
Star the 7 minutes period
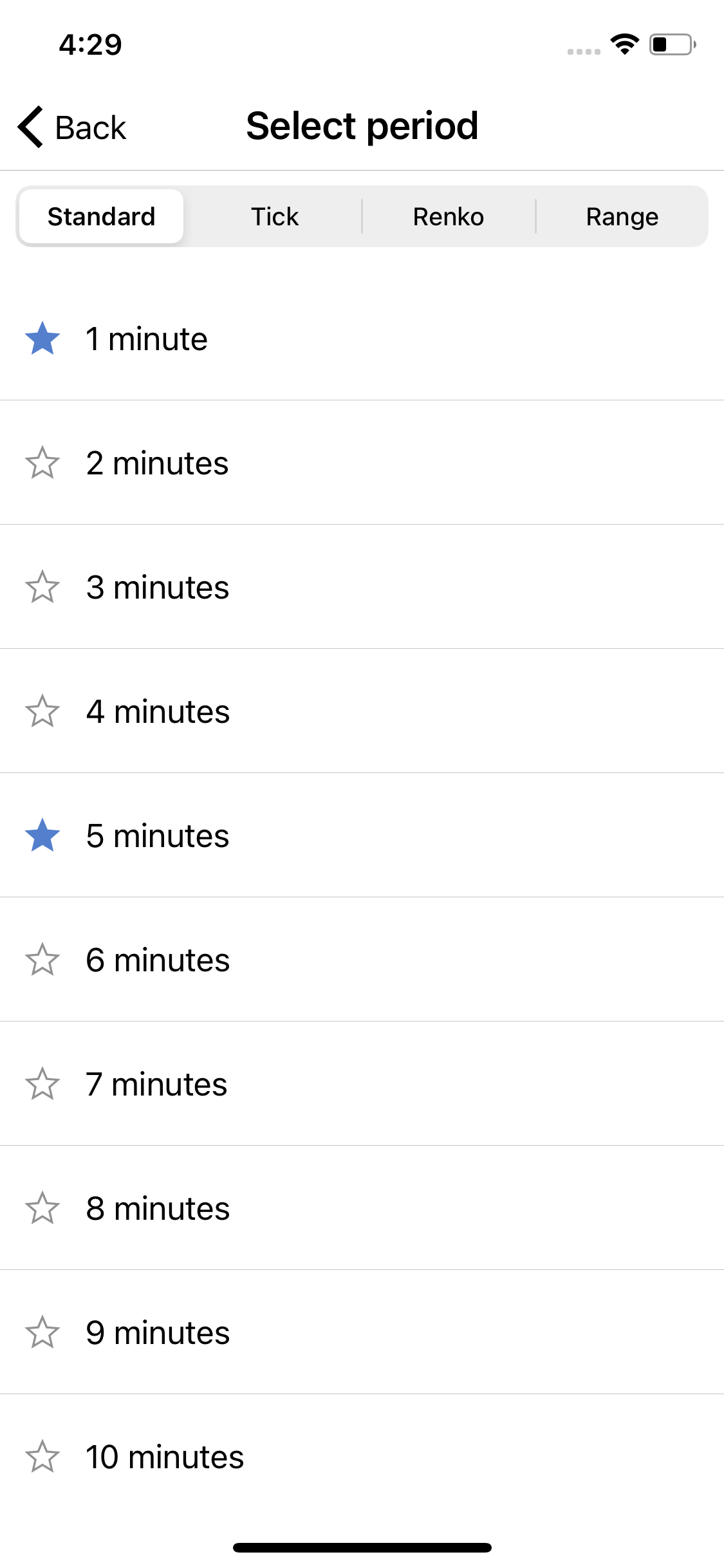(x=42, y=1084)
